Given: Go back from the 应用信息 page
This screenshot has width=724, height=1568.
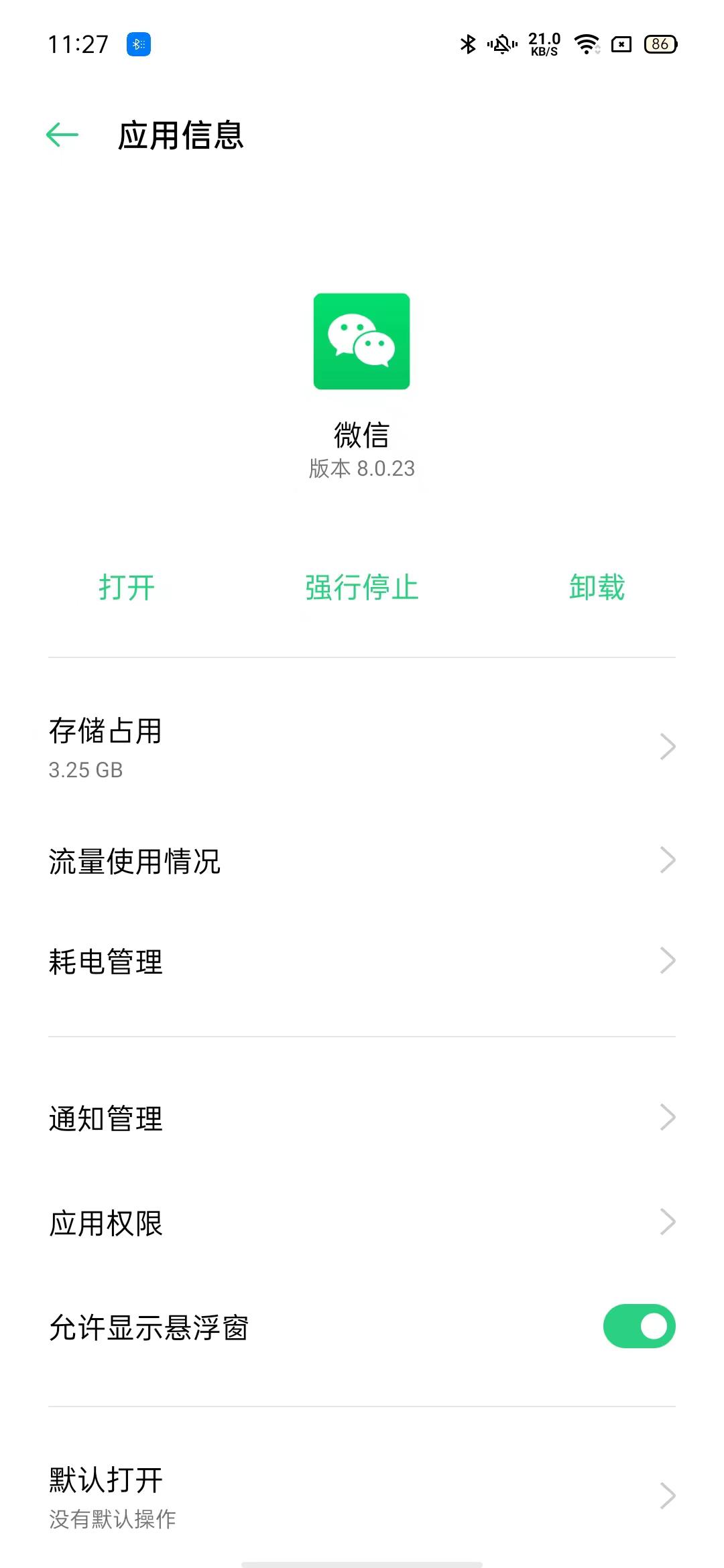Looking at the screenshot, I should coord(62,135).
